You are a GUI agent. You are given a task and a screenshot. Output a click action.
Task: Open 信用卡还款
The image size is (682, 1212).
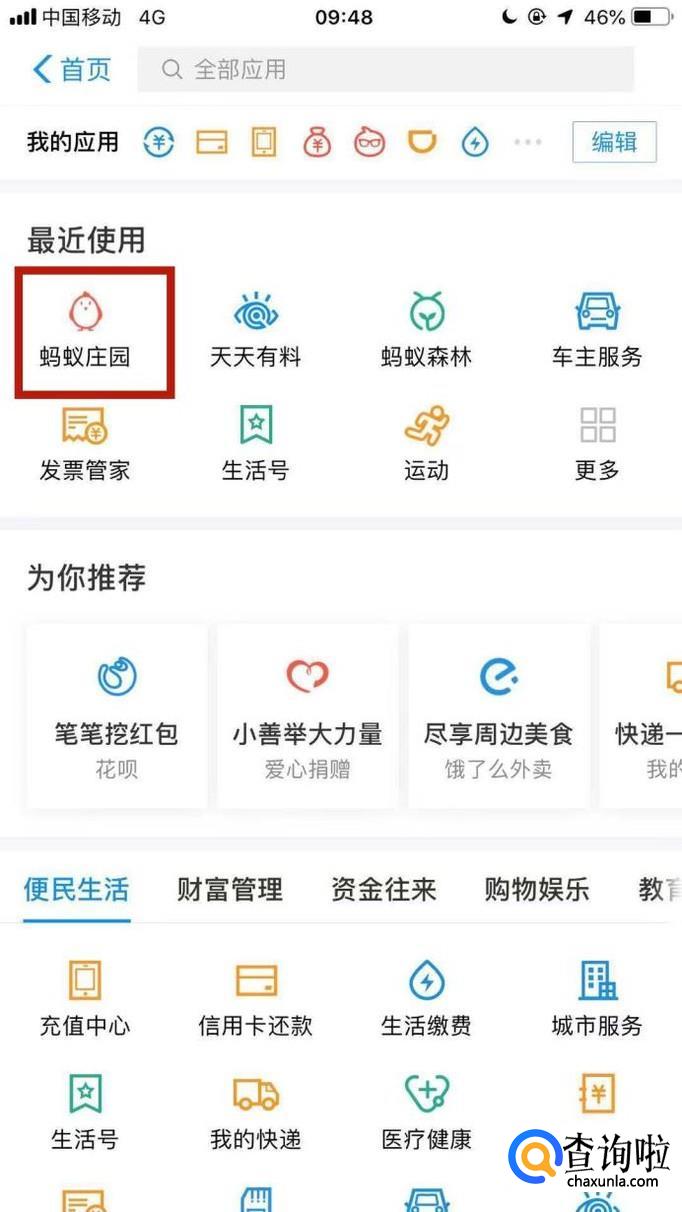click(256, 998)
